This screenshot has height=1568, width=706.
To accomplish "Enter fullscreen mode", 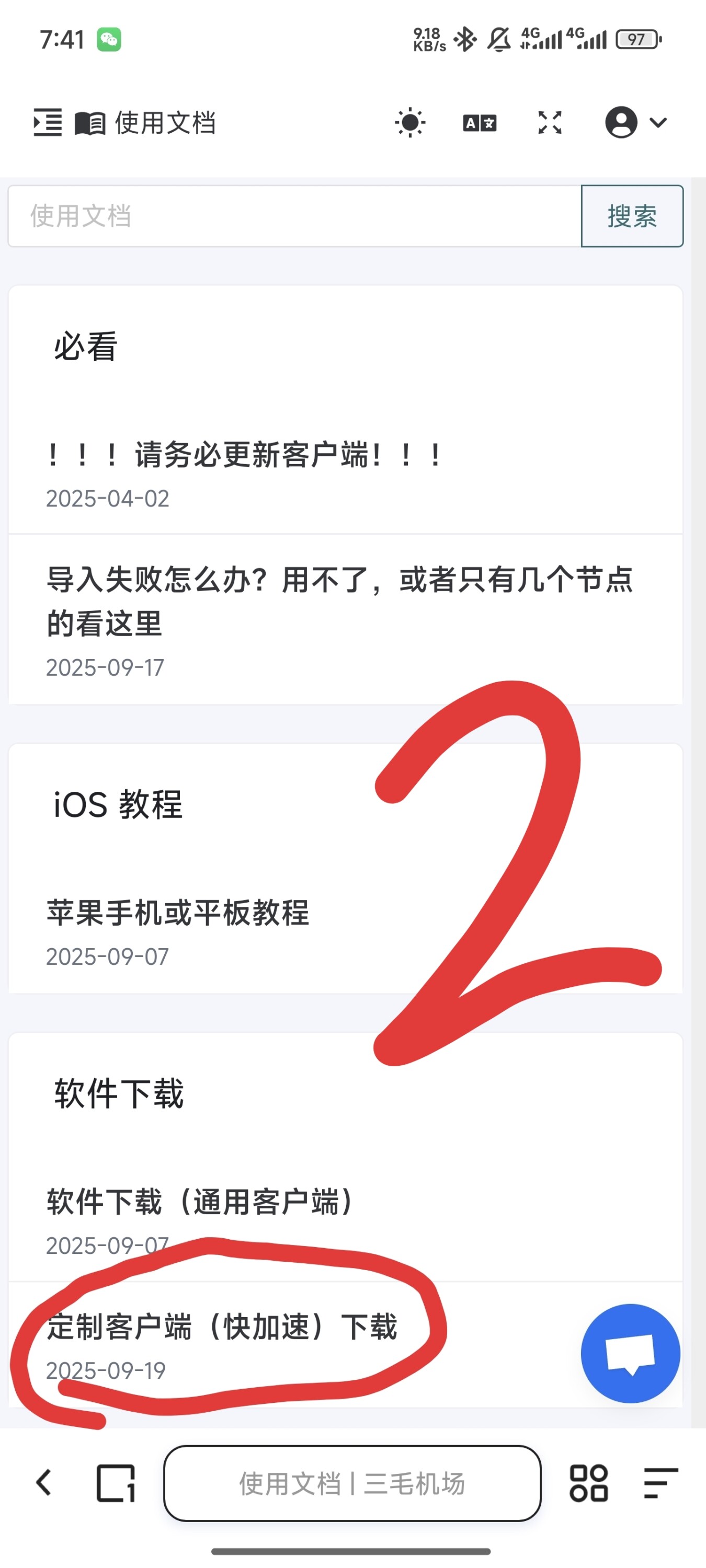I will (x=550, y=122).
